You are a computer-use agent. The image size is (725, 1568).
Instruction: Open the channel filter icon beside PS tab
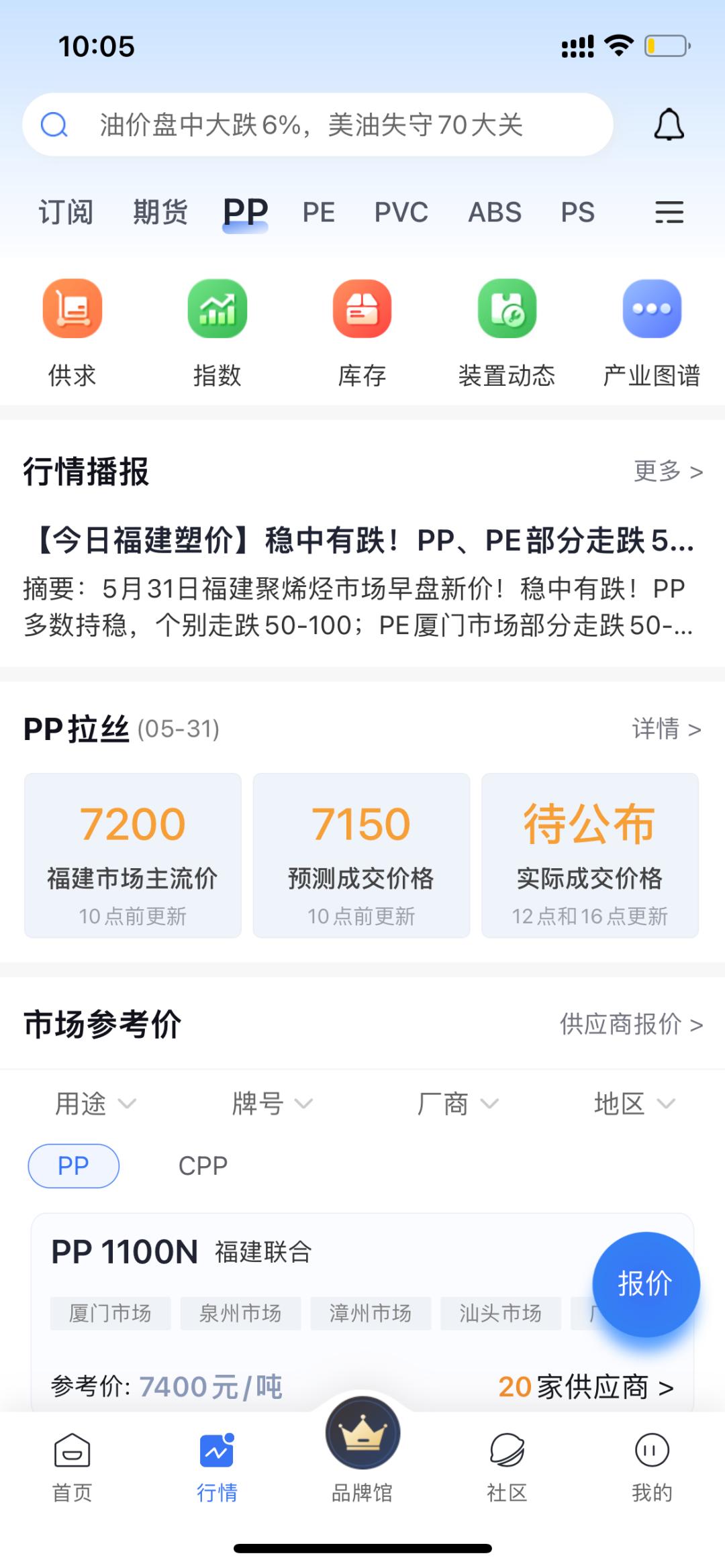pos(669,212)
